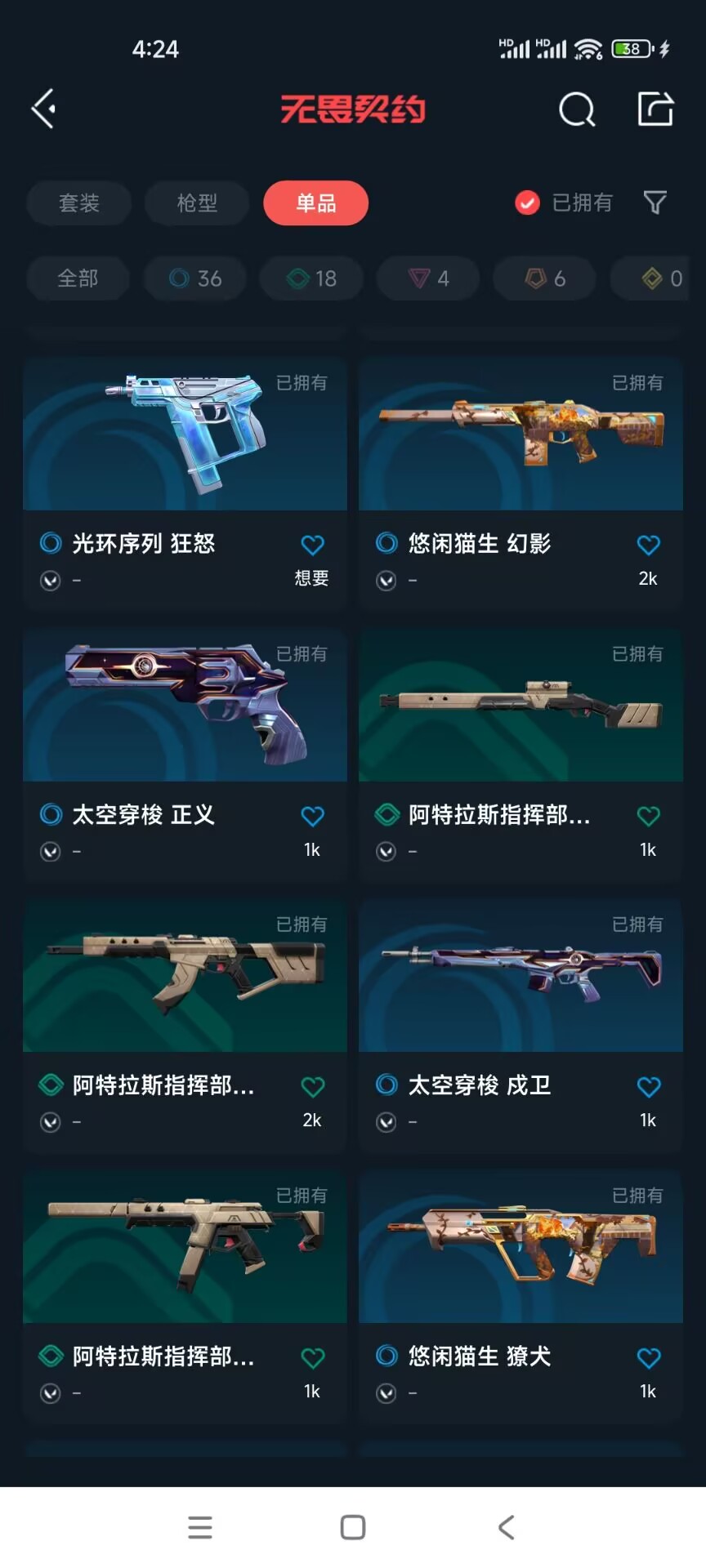
Task: Select the 单品 tab
Action: [x=315, y=203]
